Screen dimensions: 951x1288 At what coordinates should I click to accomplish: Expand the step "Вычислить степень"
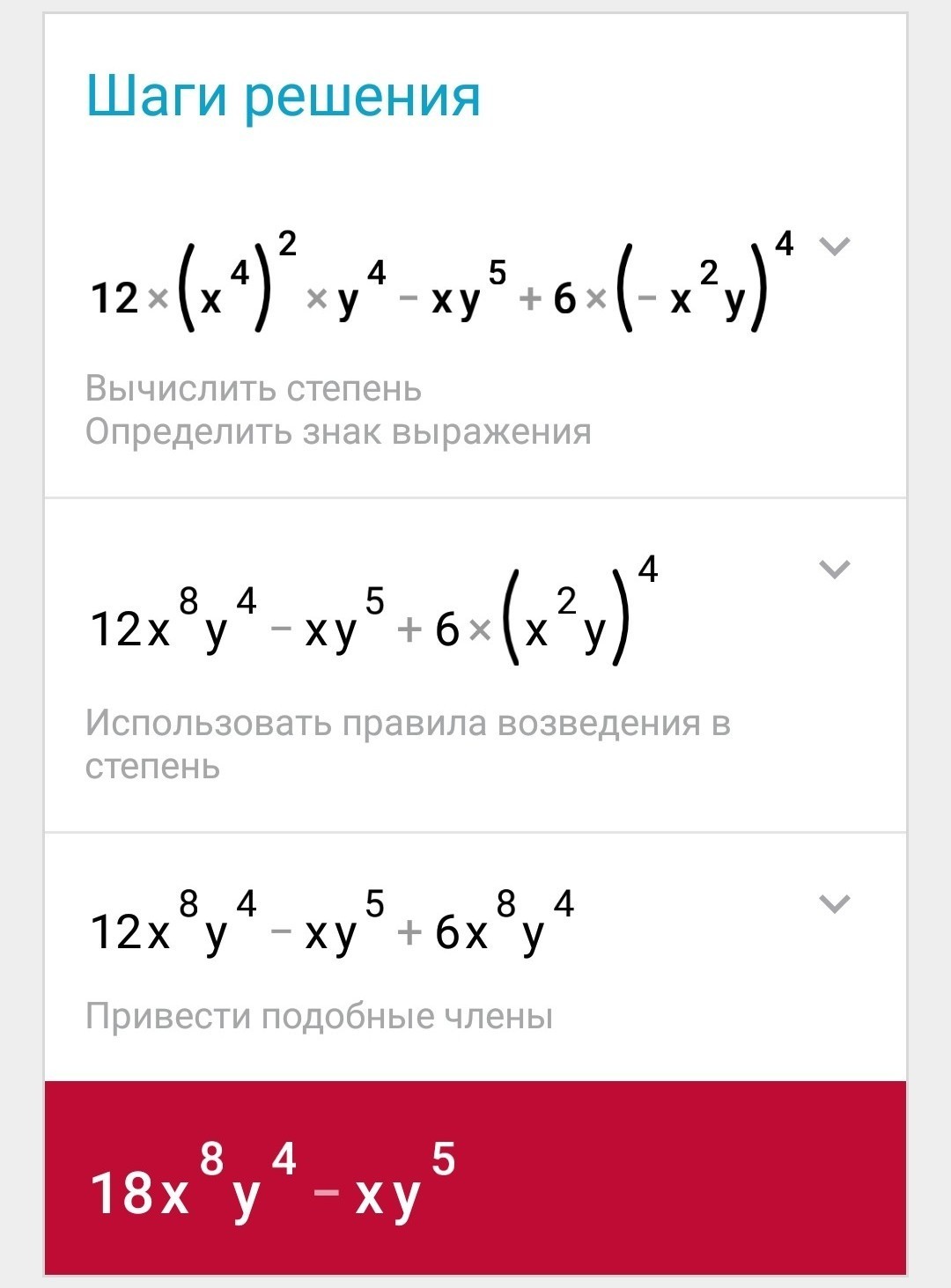tap(834, 246)
